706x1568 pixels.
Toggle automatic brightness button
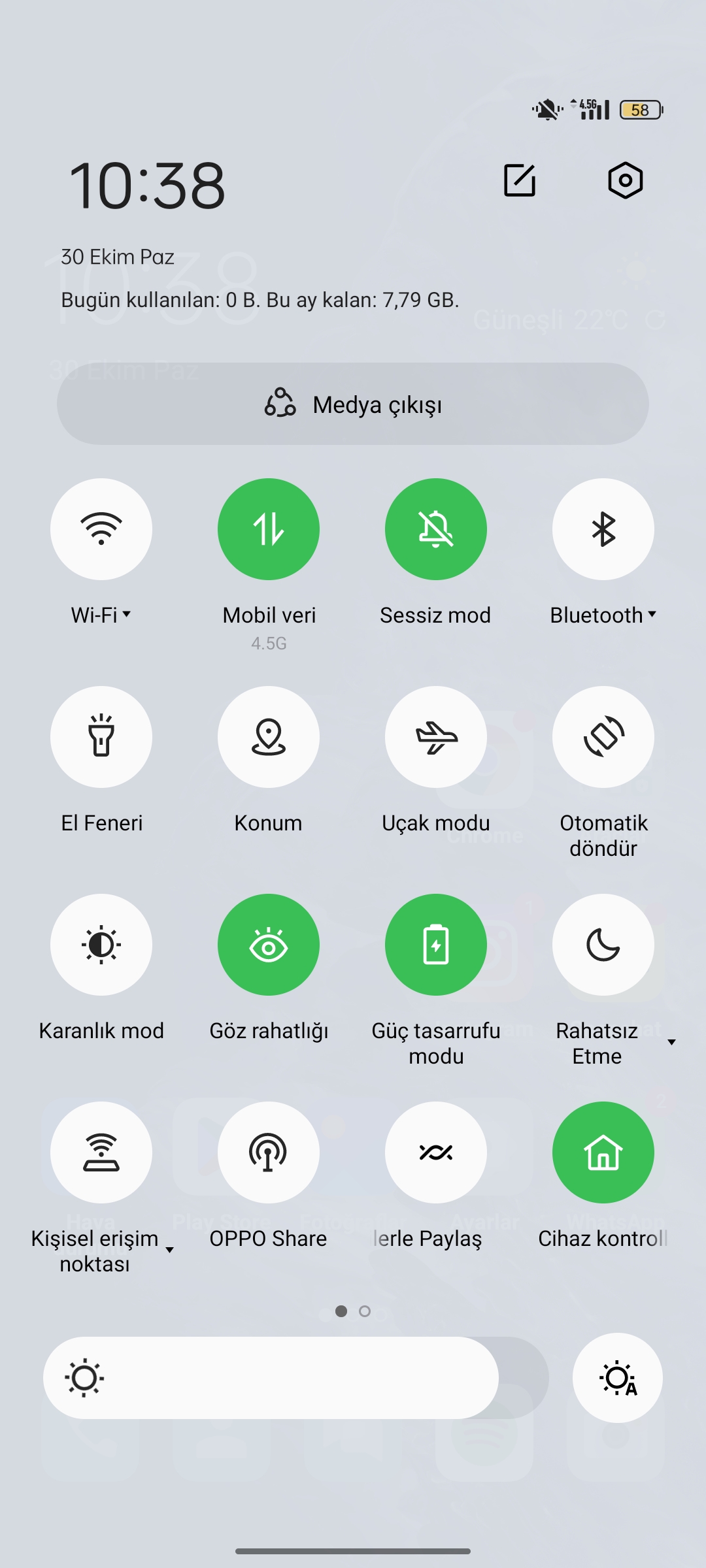(618, 1378)
